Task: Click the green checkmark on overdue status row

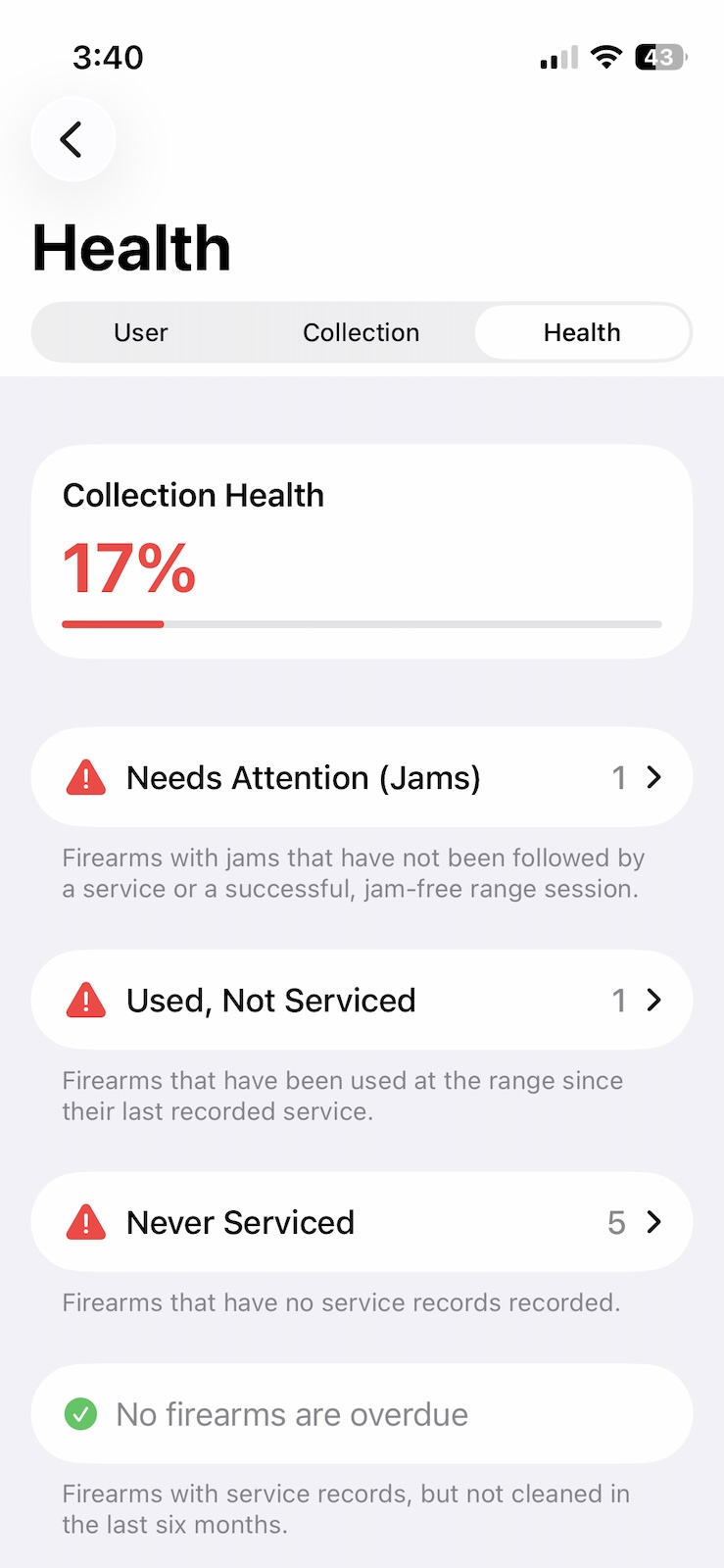Action: pos(81,1413)
